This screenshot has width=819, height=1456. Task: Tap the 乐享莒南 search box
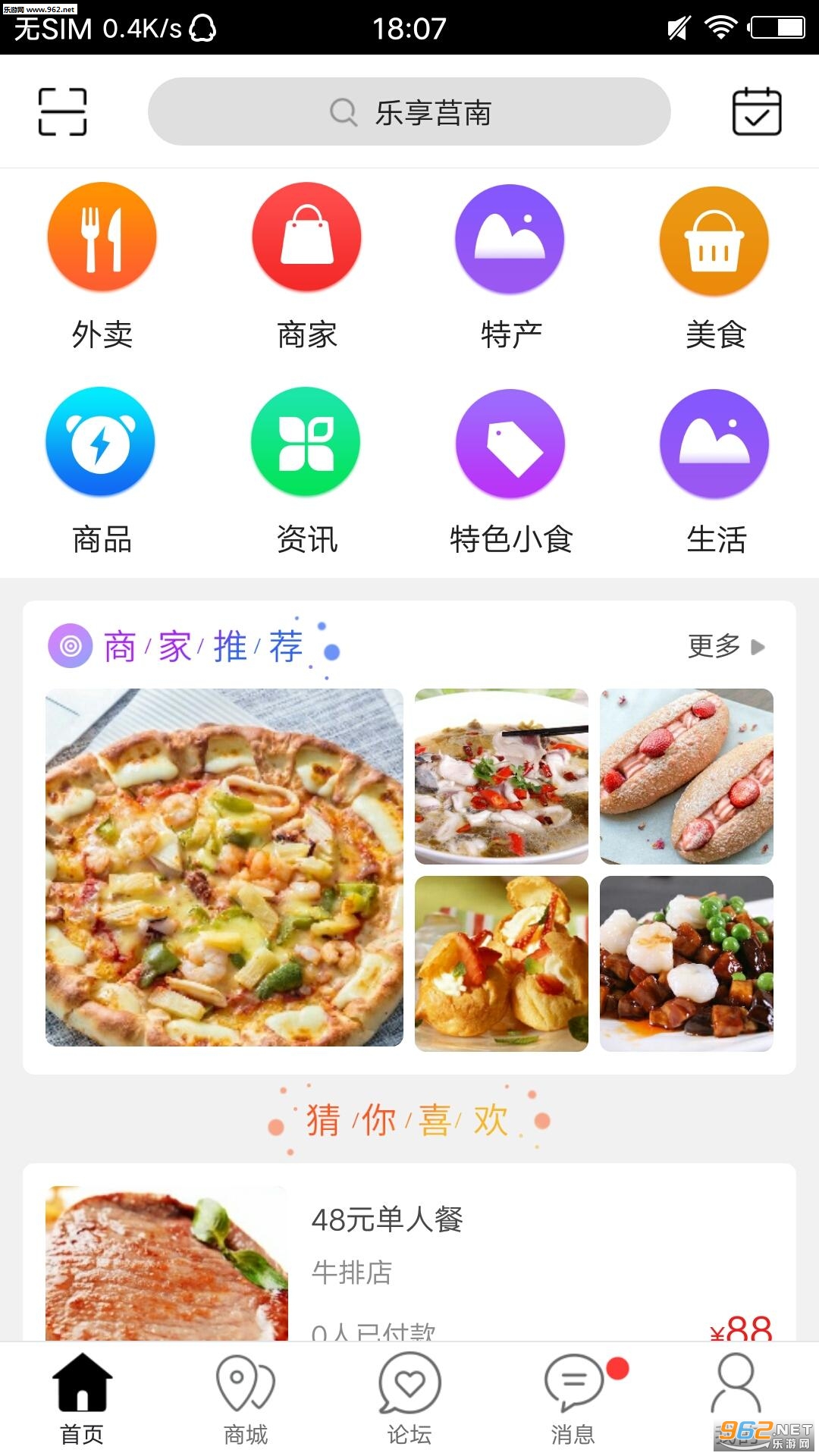409,111
